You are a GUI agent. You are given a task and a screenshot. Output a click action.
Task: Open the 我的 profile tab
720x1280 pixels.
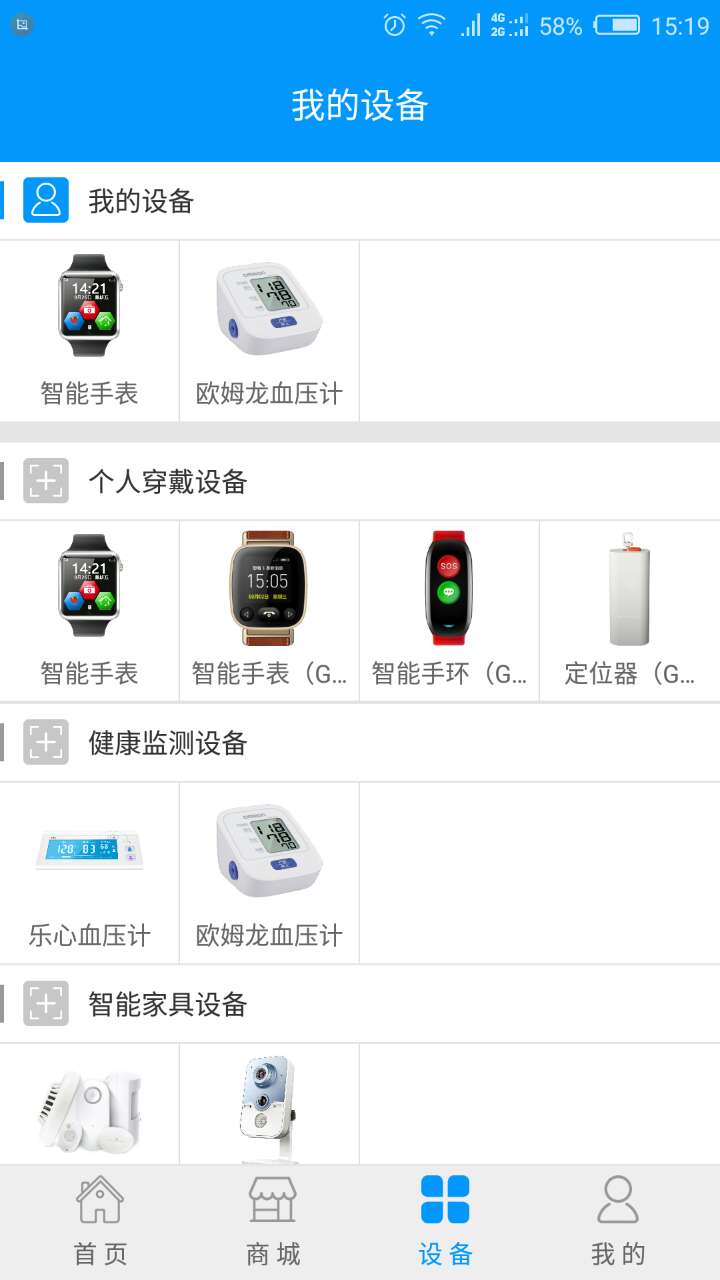[618, 1222]
